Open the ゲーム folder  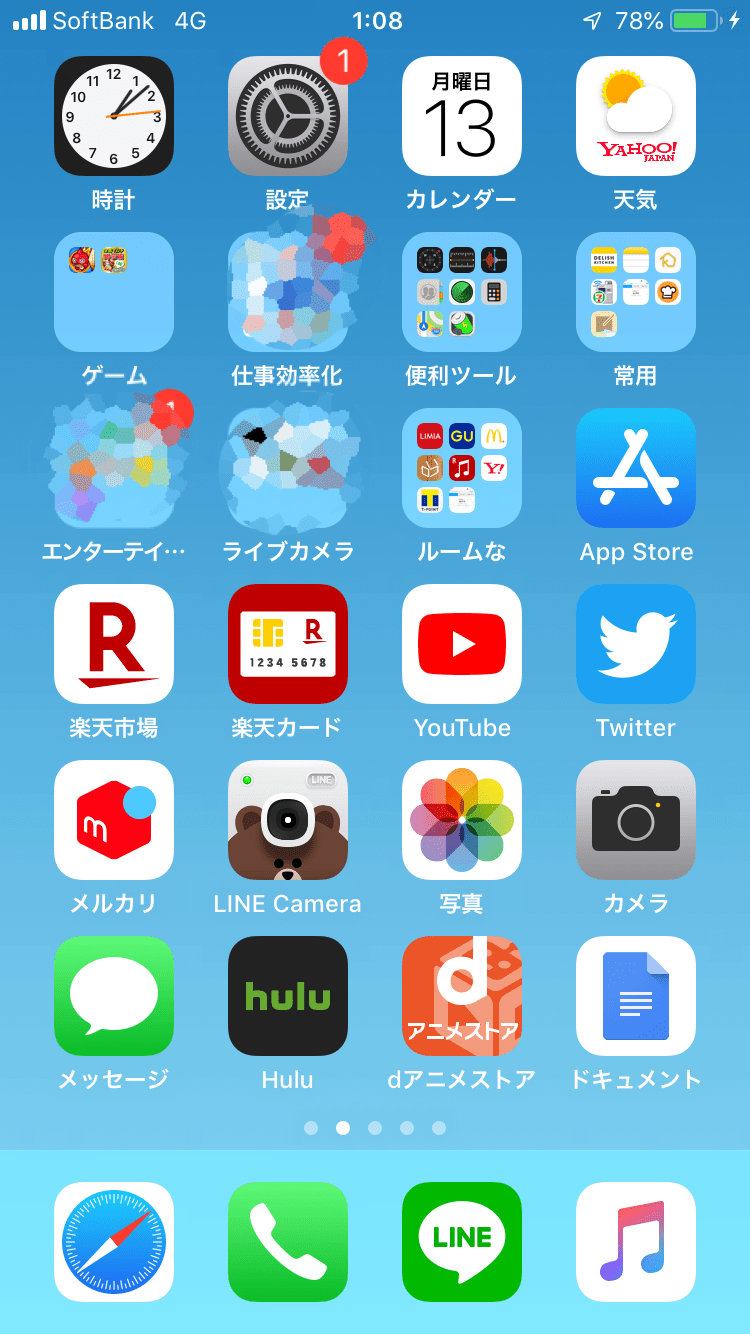click(114, 292)
